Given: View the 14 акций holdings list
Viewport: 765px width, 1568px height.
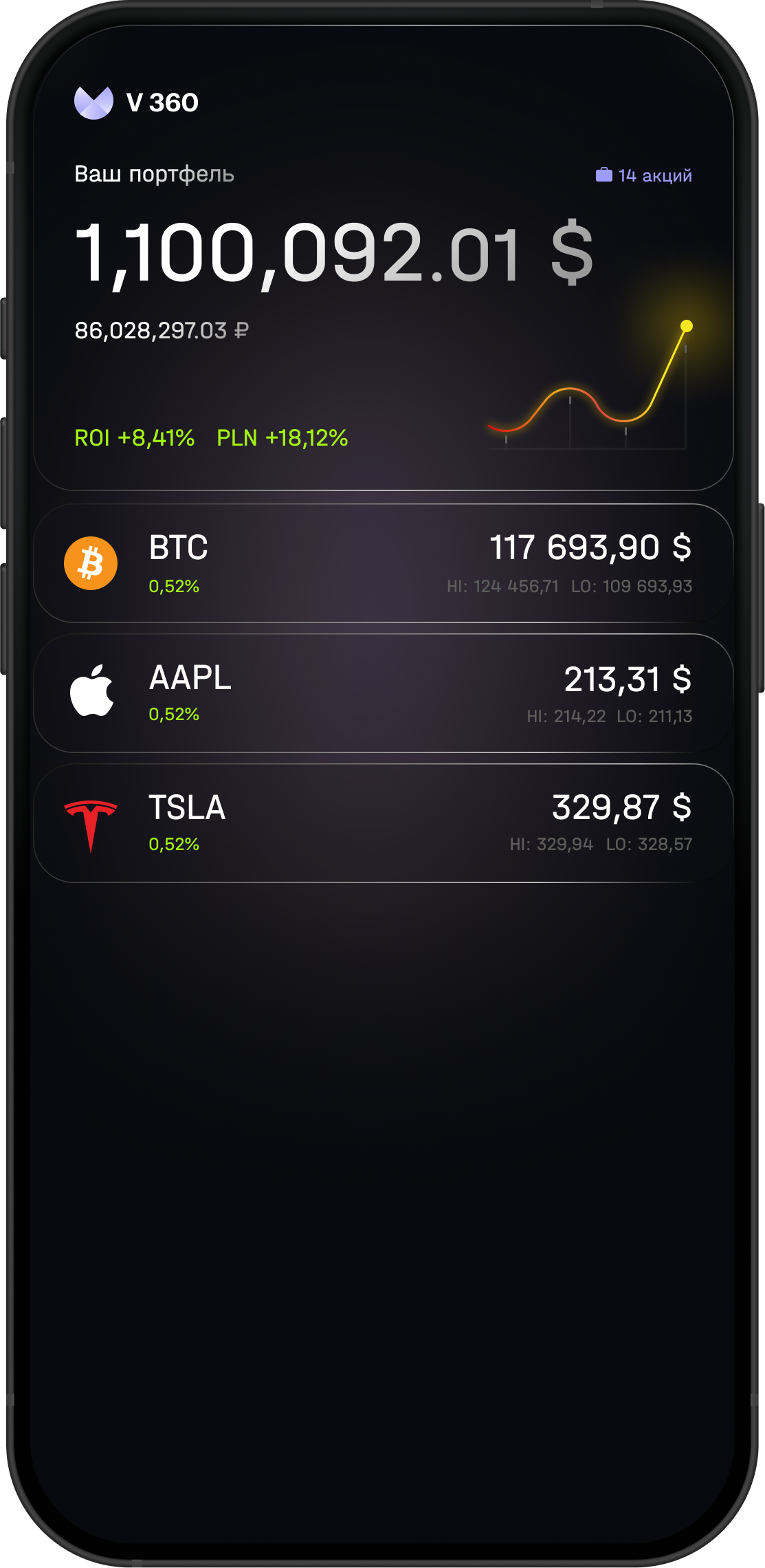Looking at the screenshot, I should click(644, 175).
